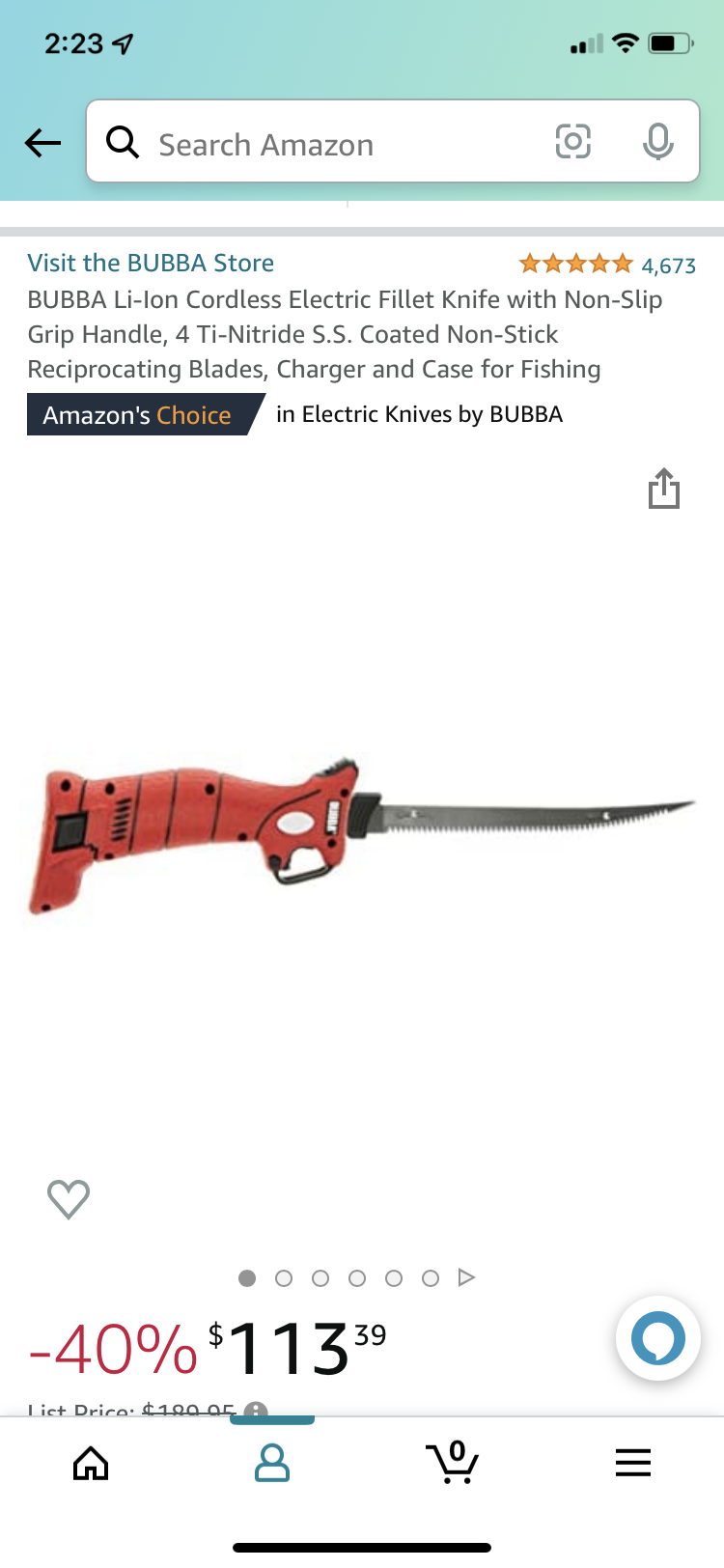
Task: Open the 4,673 customer ratings
Action: click(668, 266)
